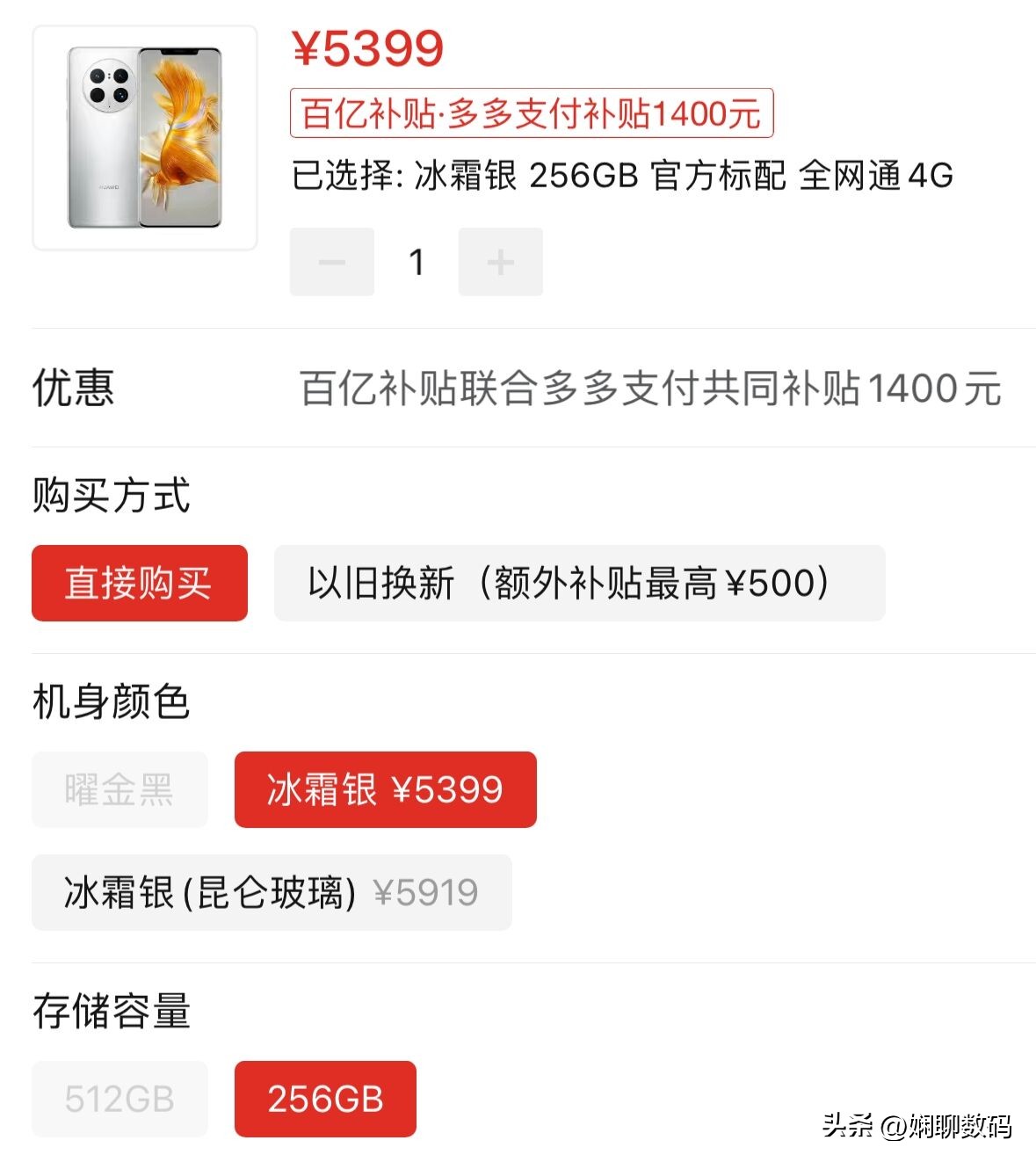Image resolution: width=1036 pixels, height=1162 pixels.
Task: Select the 以旧换新 trade-in option
Action: [x=579, y=584]
